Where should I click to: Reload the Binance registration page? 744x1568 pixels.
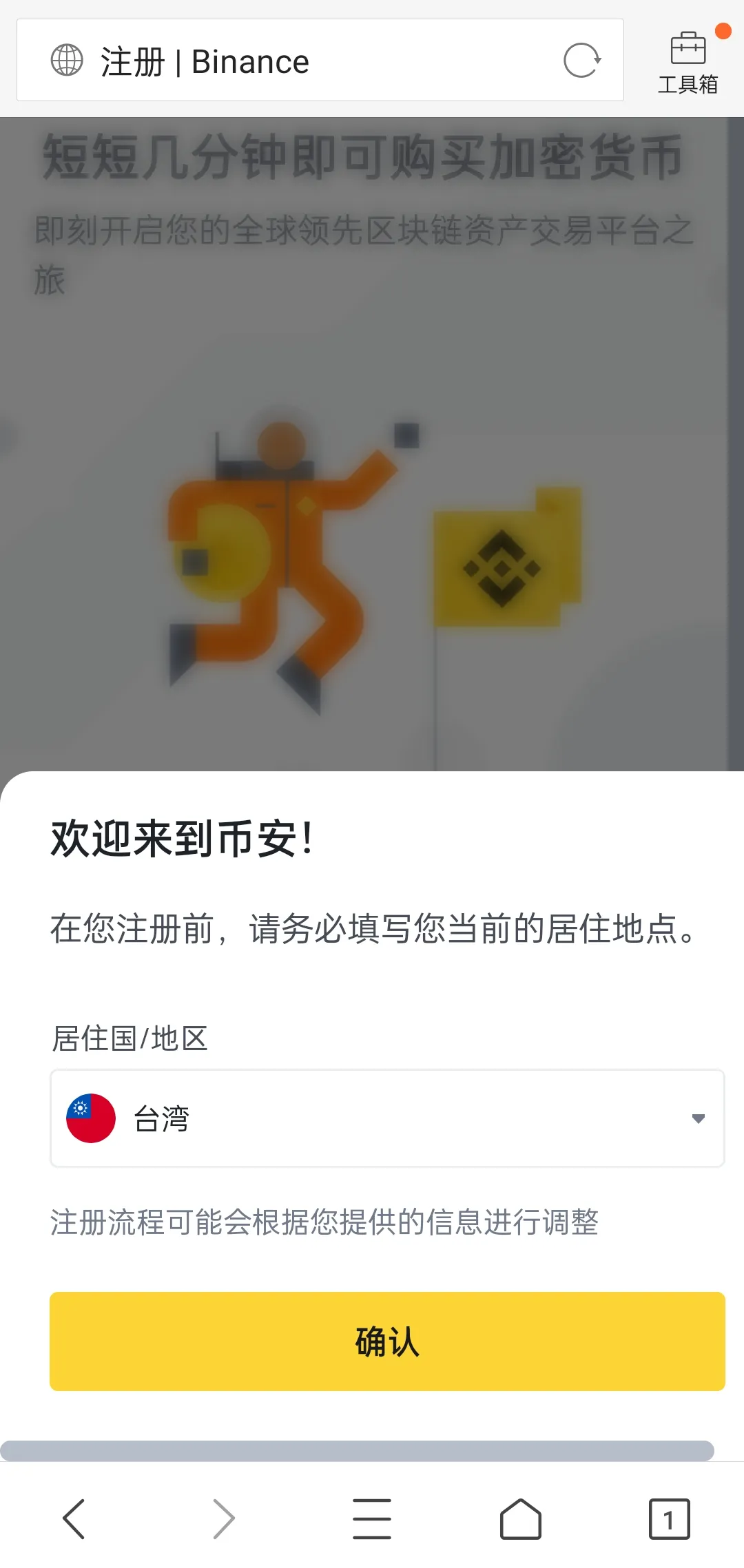[x=581, y=61]
